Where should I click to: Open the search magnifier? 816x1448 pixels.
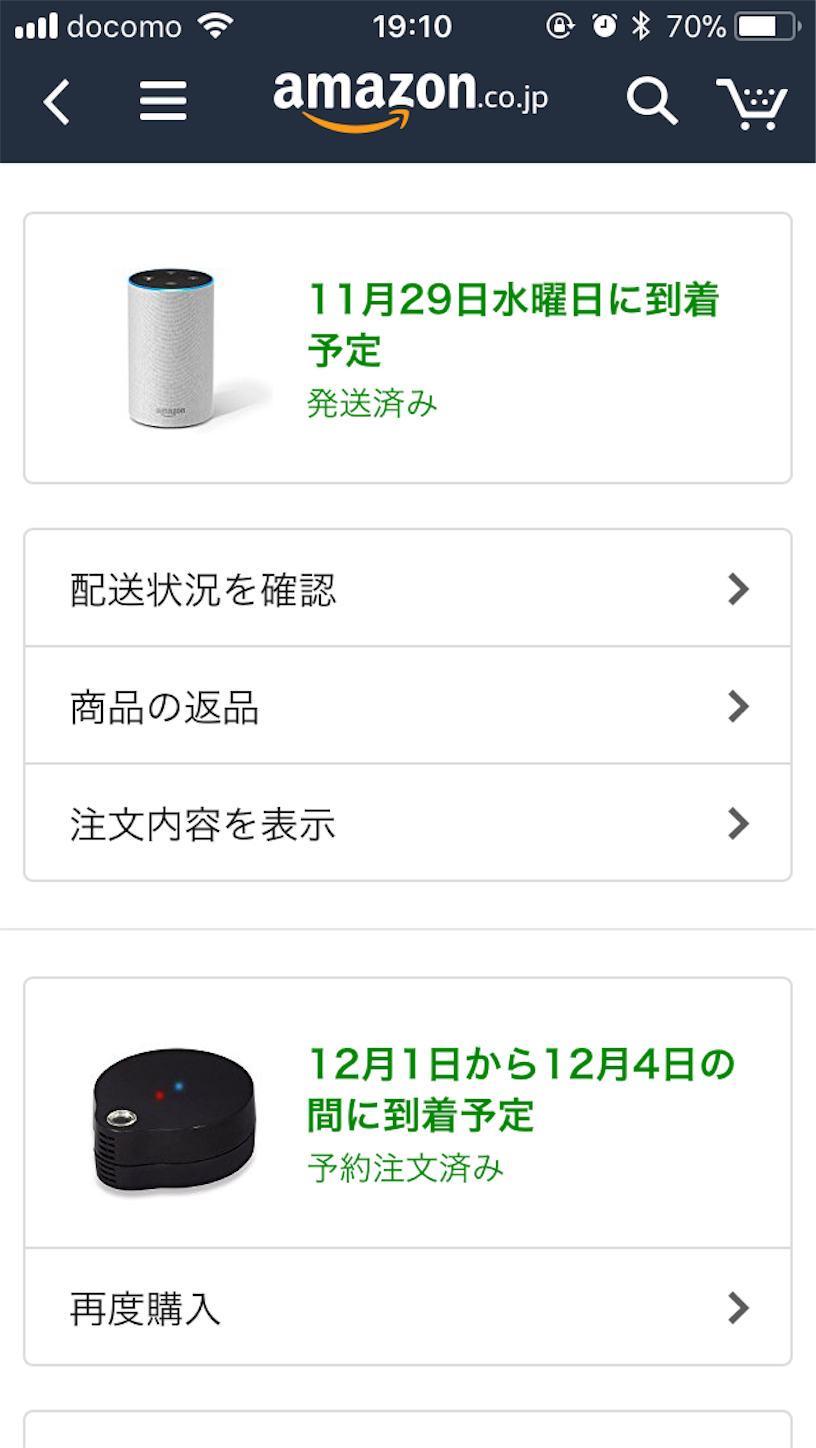tap(651, 101)
